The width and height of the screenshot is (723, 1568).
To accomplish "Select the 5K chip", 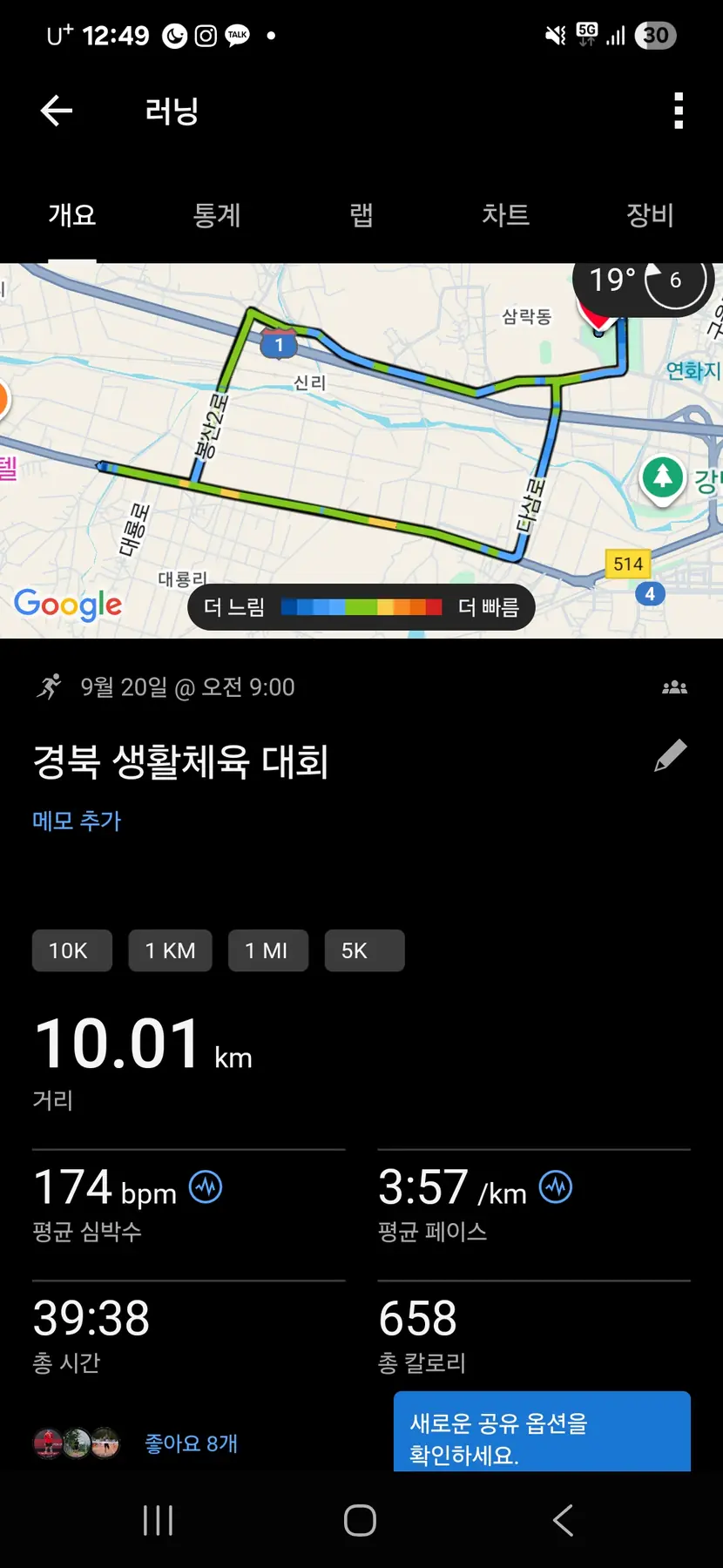I will [x=363, y=950].
